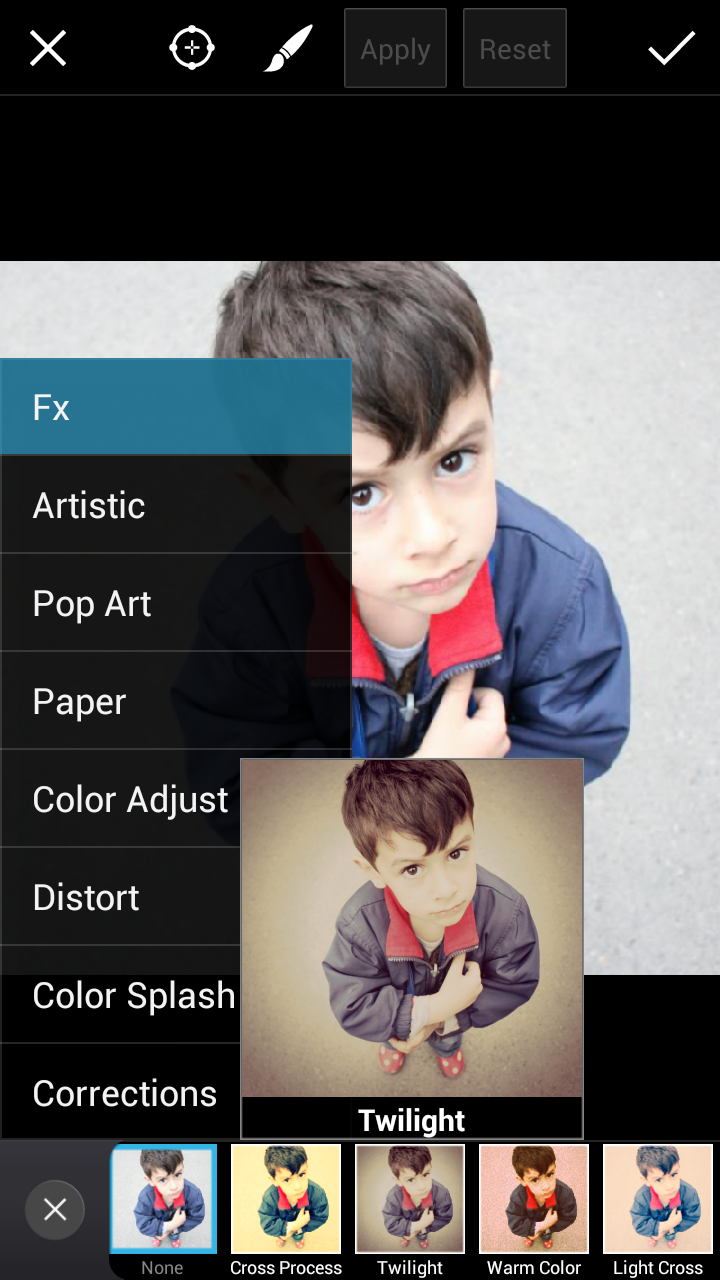The height and width of the screenshot is (1280, 720).
Task: Select the None effect thumbnail
Action: [162, 1210]
